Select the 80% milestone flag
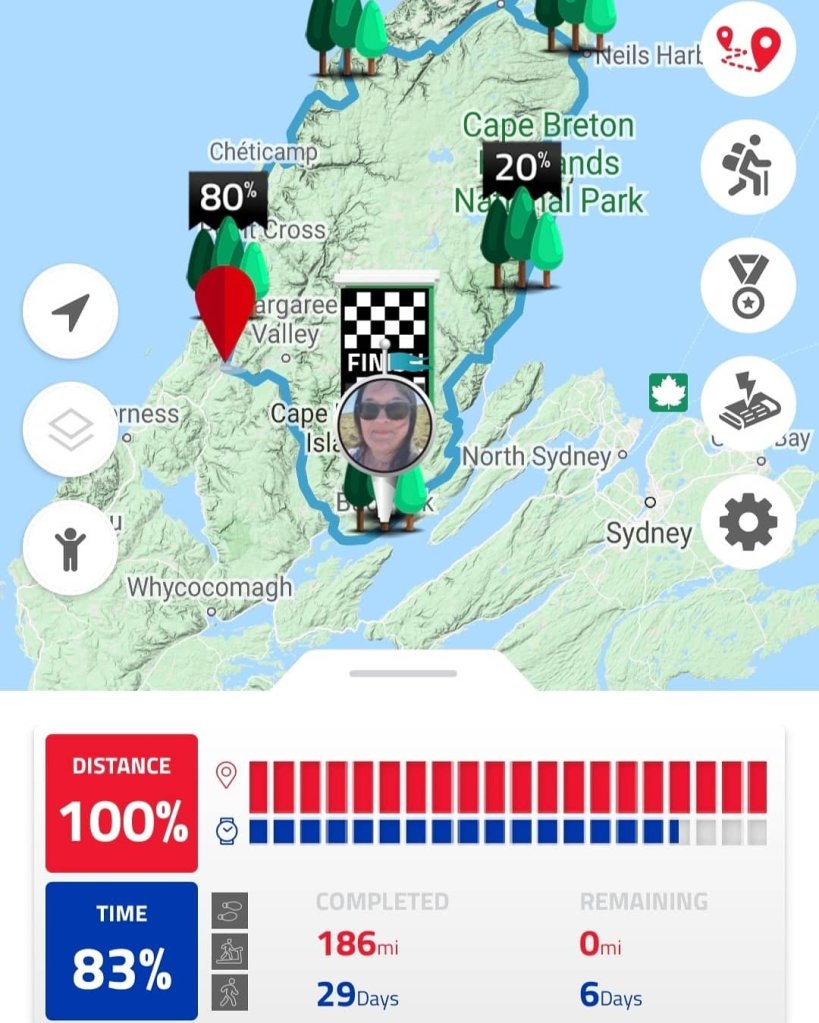This screenshot has width=819, height=1023. (228, 197)
